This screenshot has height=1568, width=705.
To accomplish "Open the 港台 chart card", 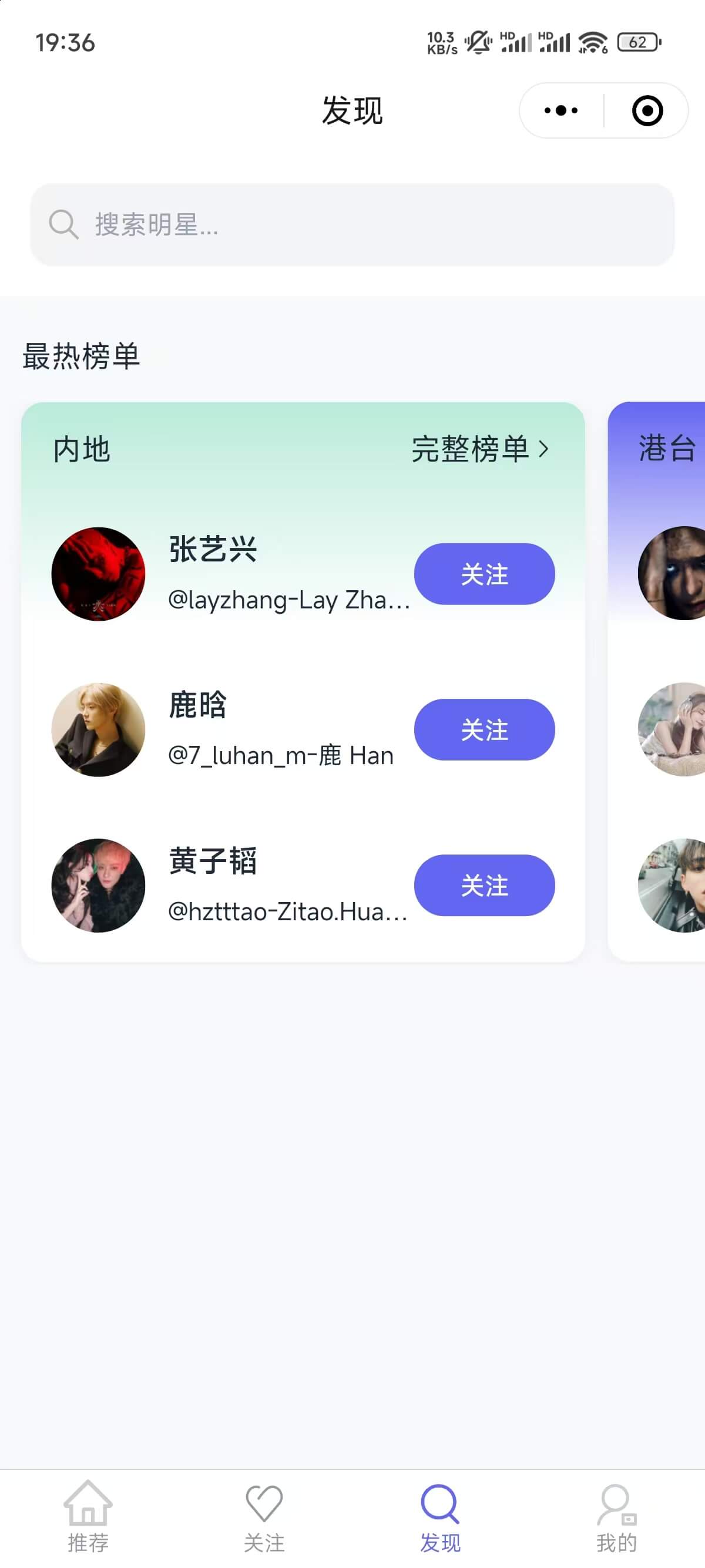I will [x=667, y=449].
